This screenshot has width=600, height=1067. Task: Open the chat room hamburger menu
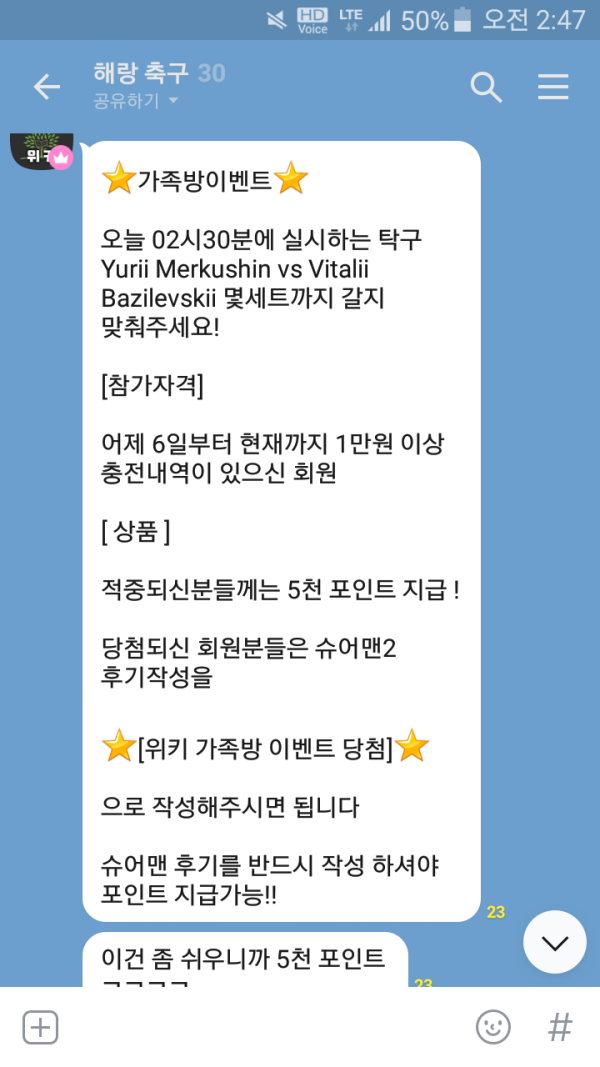553,88
